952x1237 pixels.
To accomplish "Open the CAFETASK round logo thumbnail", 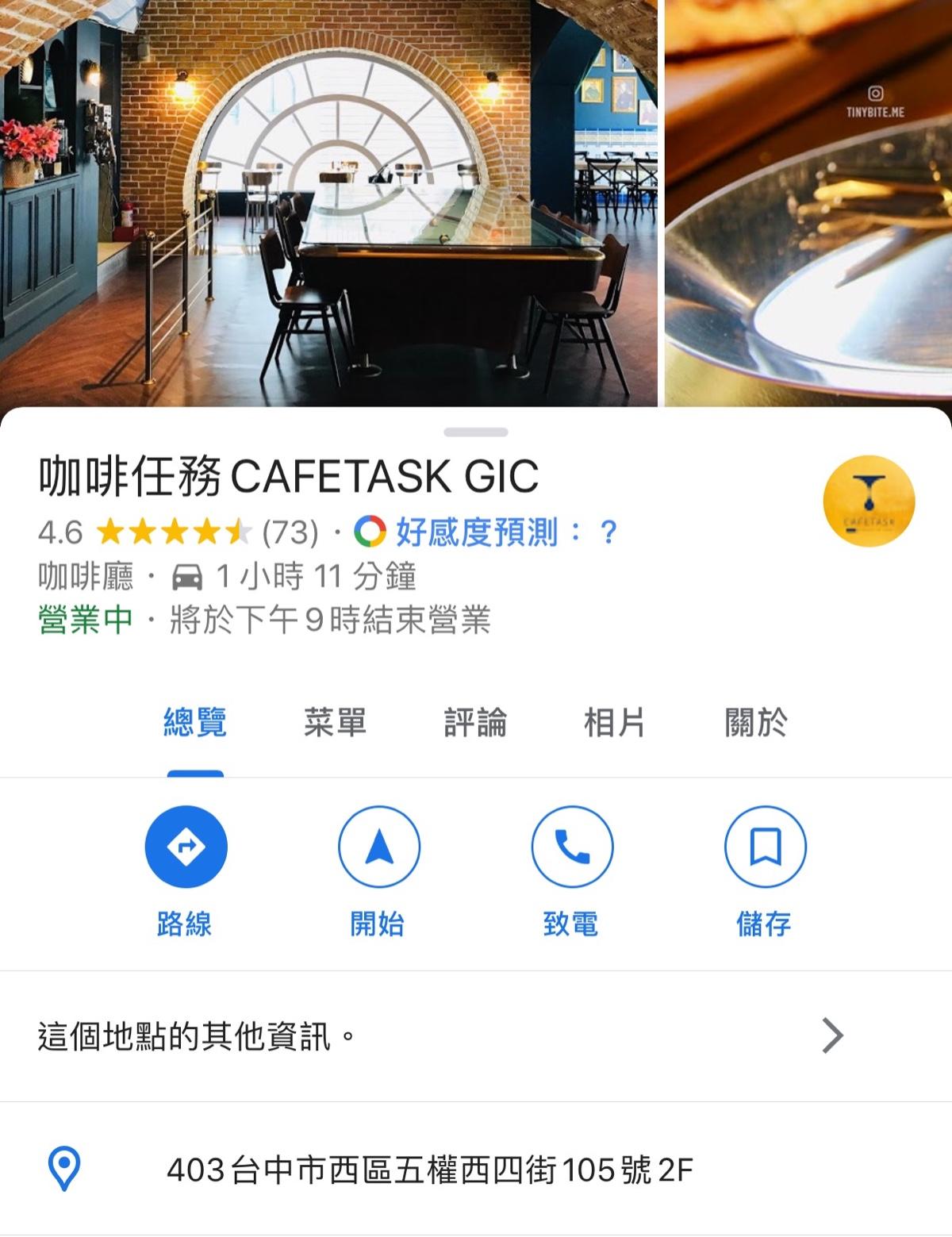I will point(869,501).
